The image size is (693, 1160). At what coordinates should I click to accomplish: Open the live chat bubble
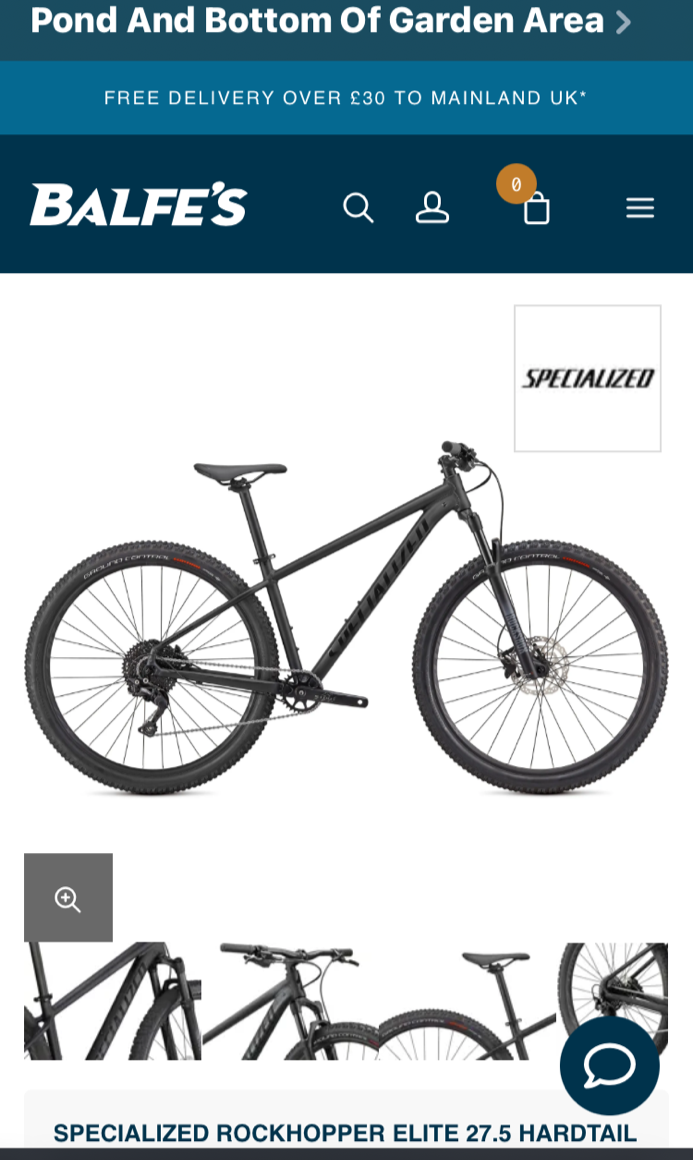pyautogui.click(x=609, y=1065)
